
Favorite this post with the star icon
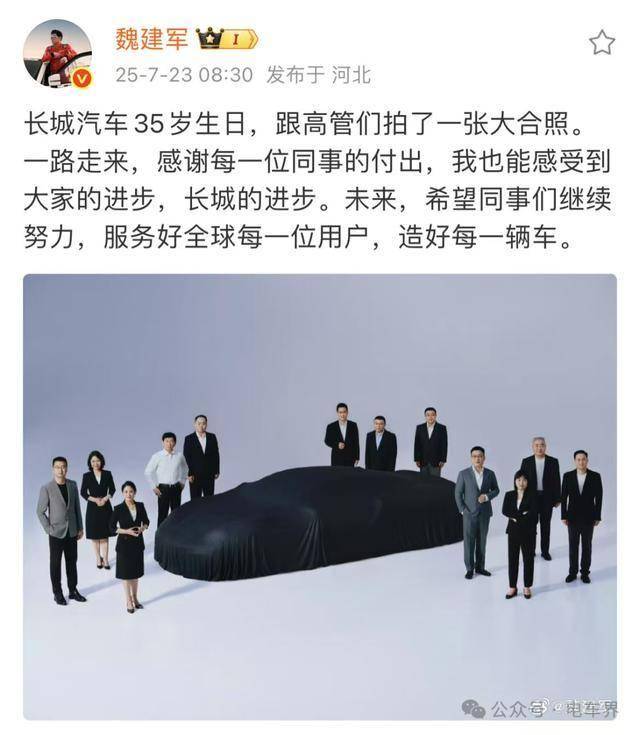tap(602, 42)
